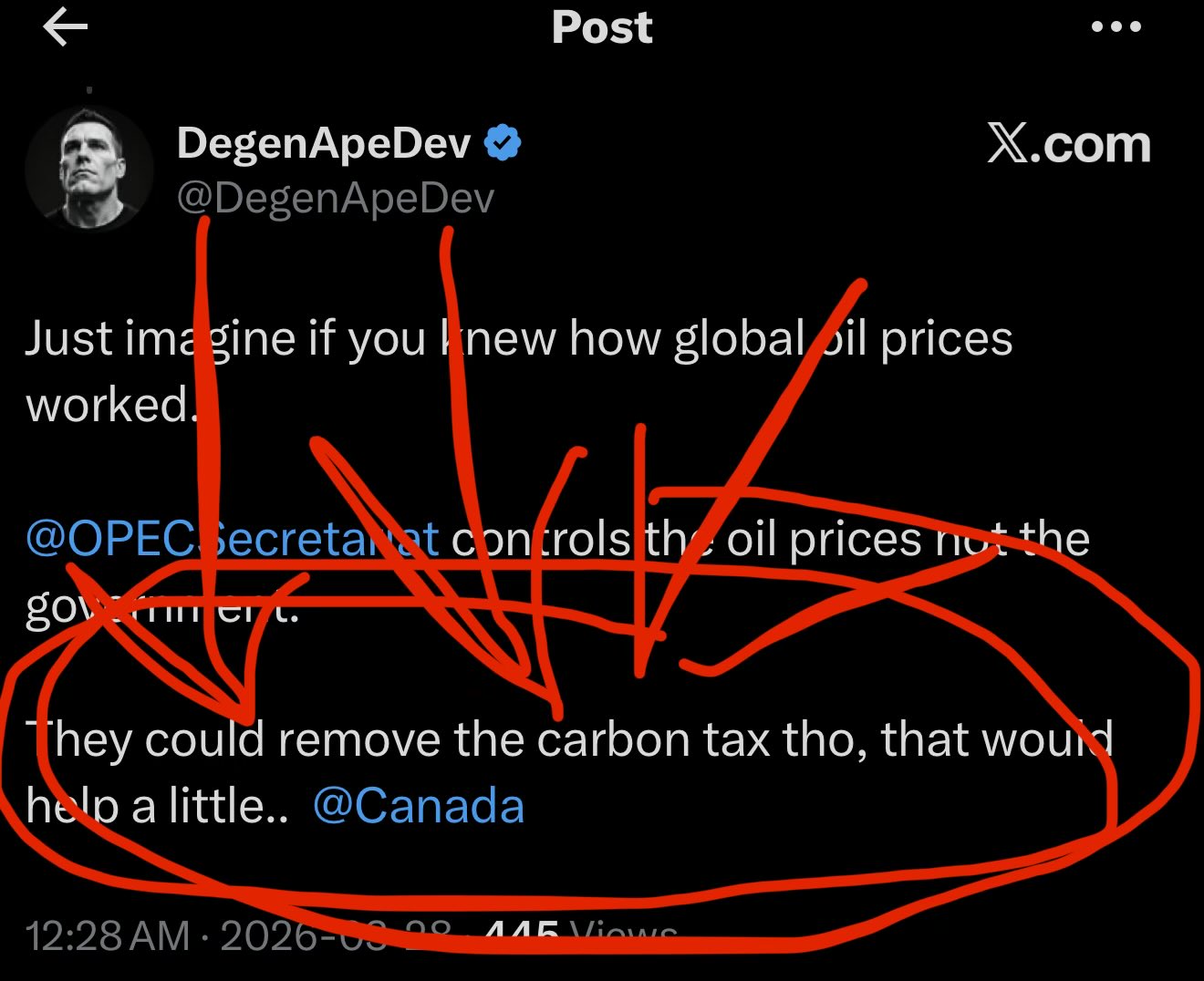Open the @Canada mention
1204x981 pixels.
pos(419,807)
